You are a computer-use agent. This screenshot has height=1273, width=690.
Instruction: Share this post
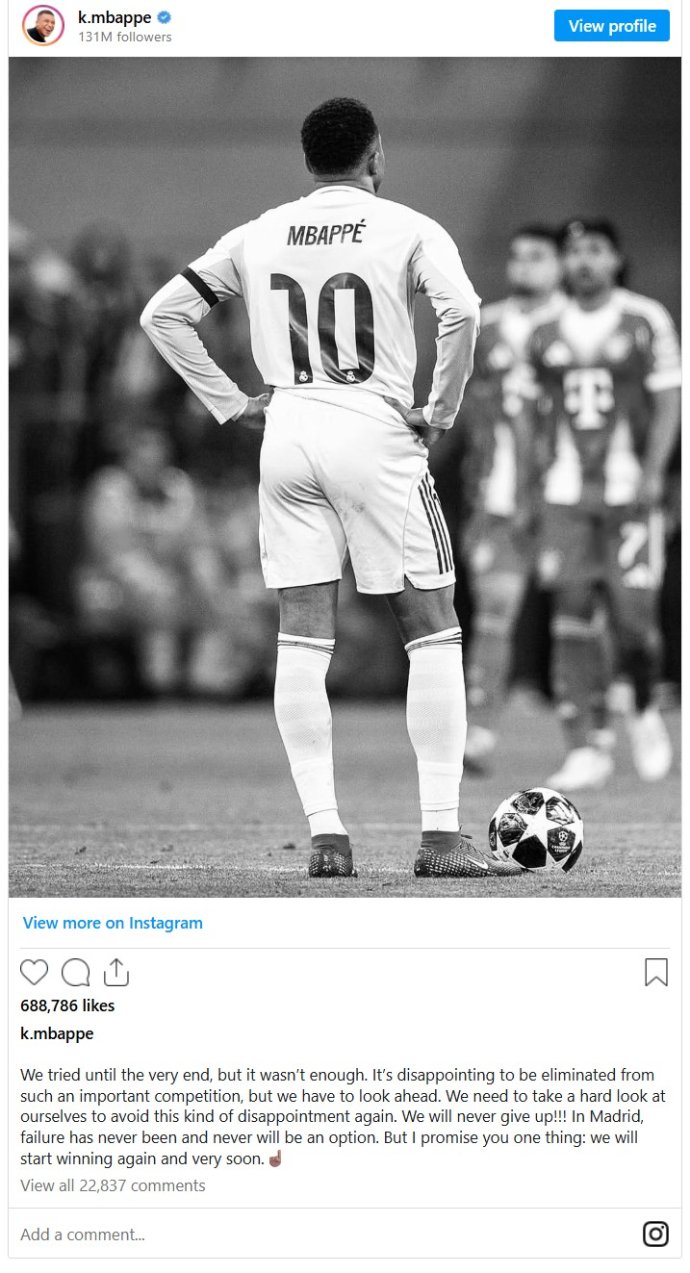point(116,972)
